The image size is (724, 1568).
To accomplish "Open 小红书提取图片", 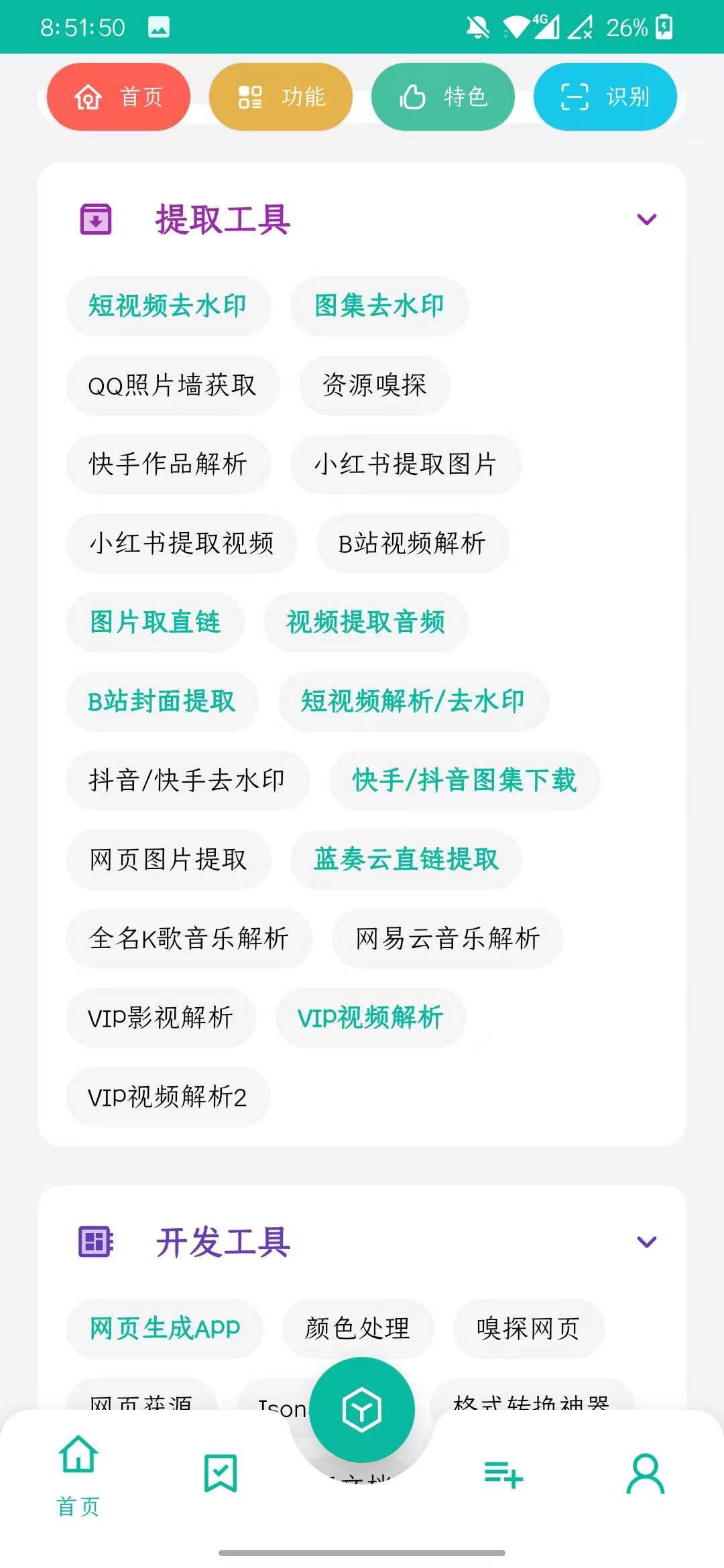I will 406,464.
